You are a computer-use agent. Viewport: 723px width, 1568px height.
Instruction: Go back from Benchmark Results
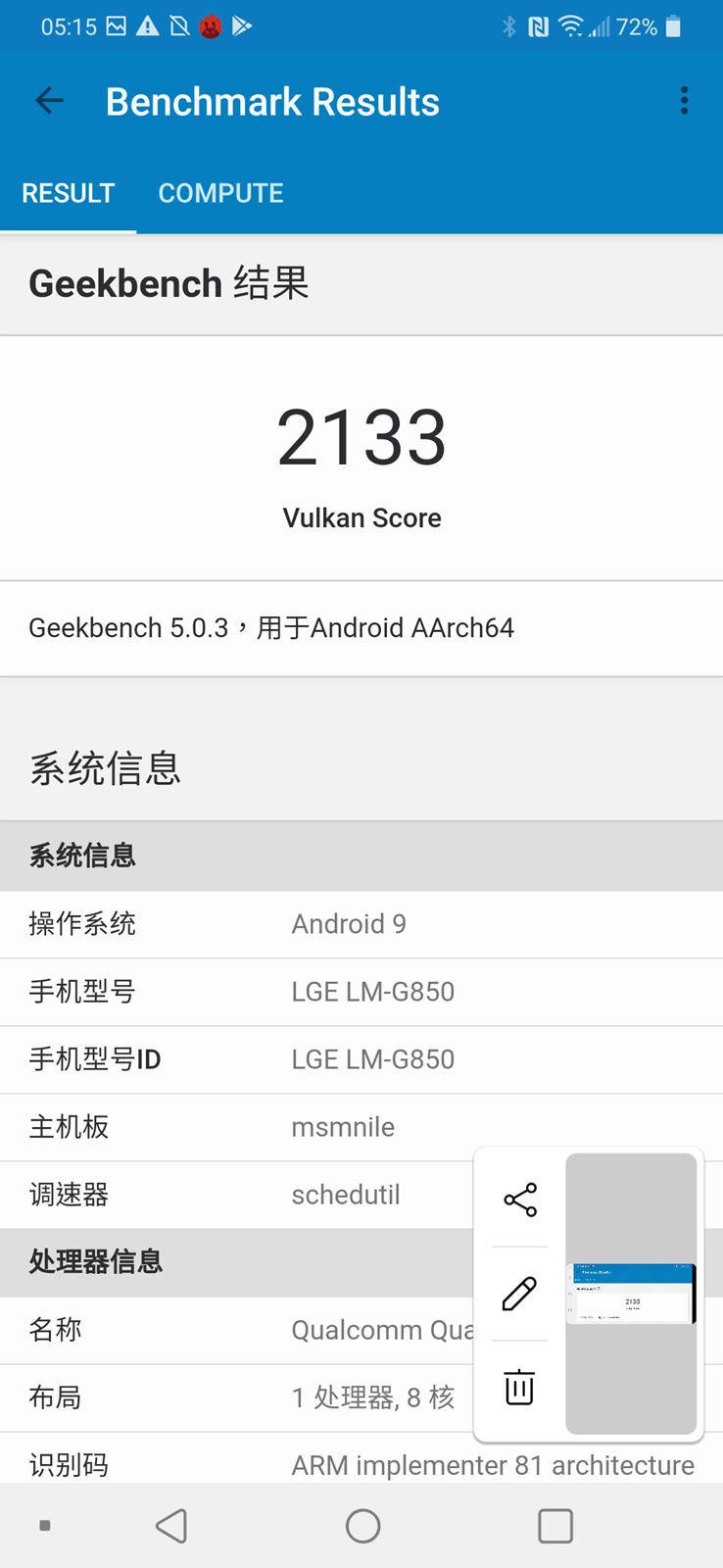(x=49, y=101)
